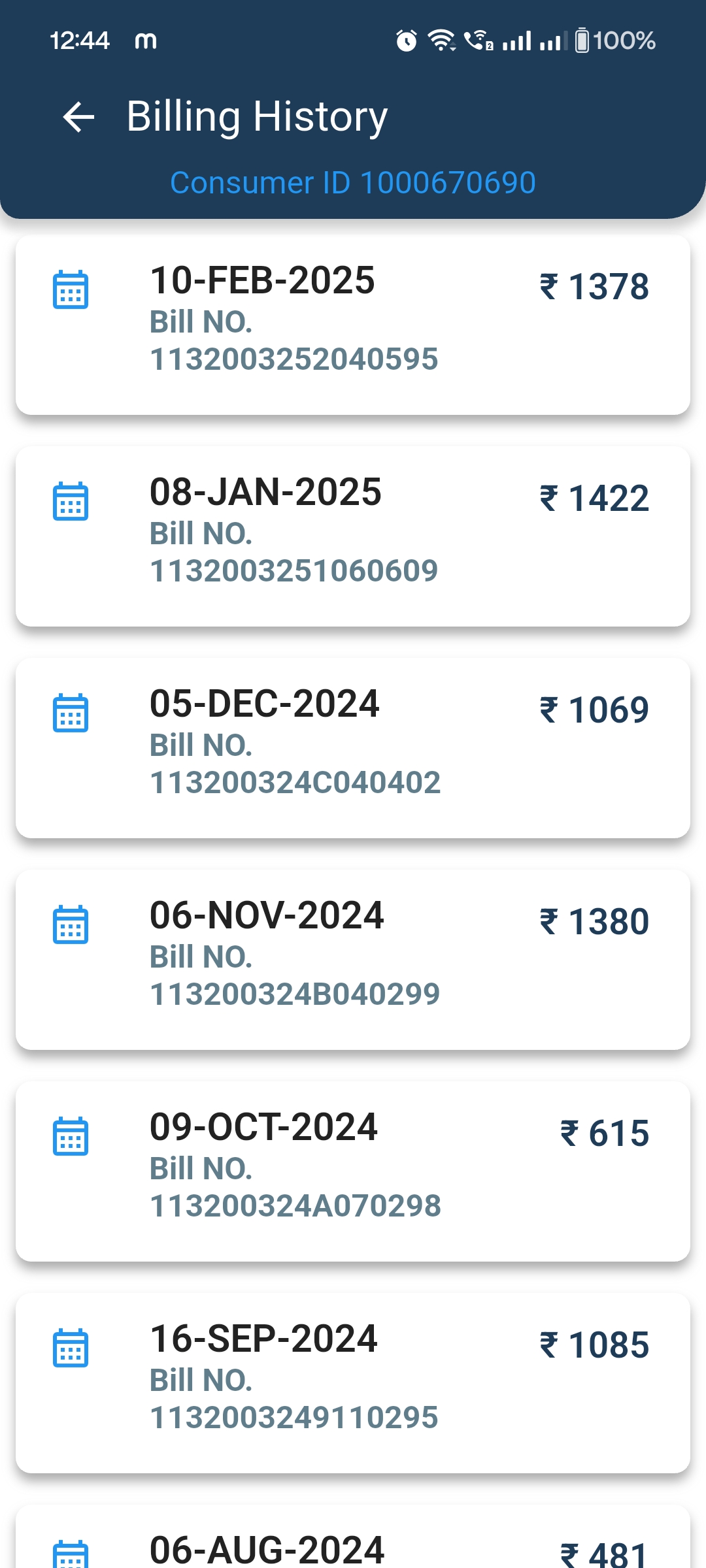Go back from Billing History
This screenshot has width=706, height=1568.
pos(78,118)
